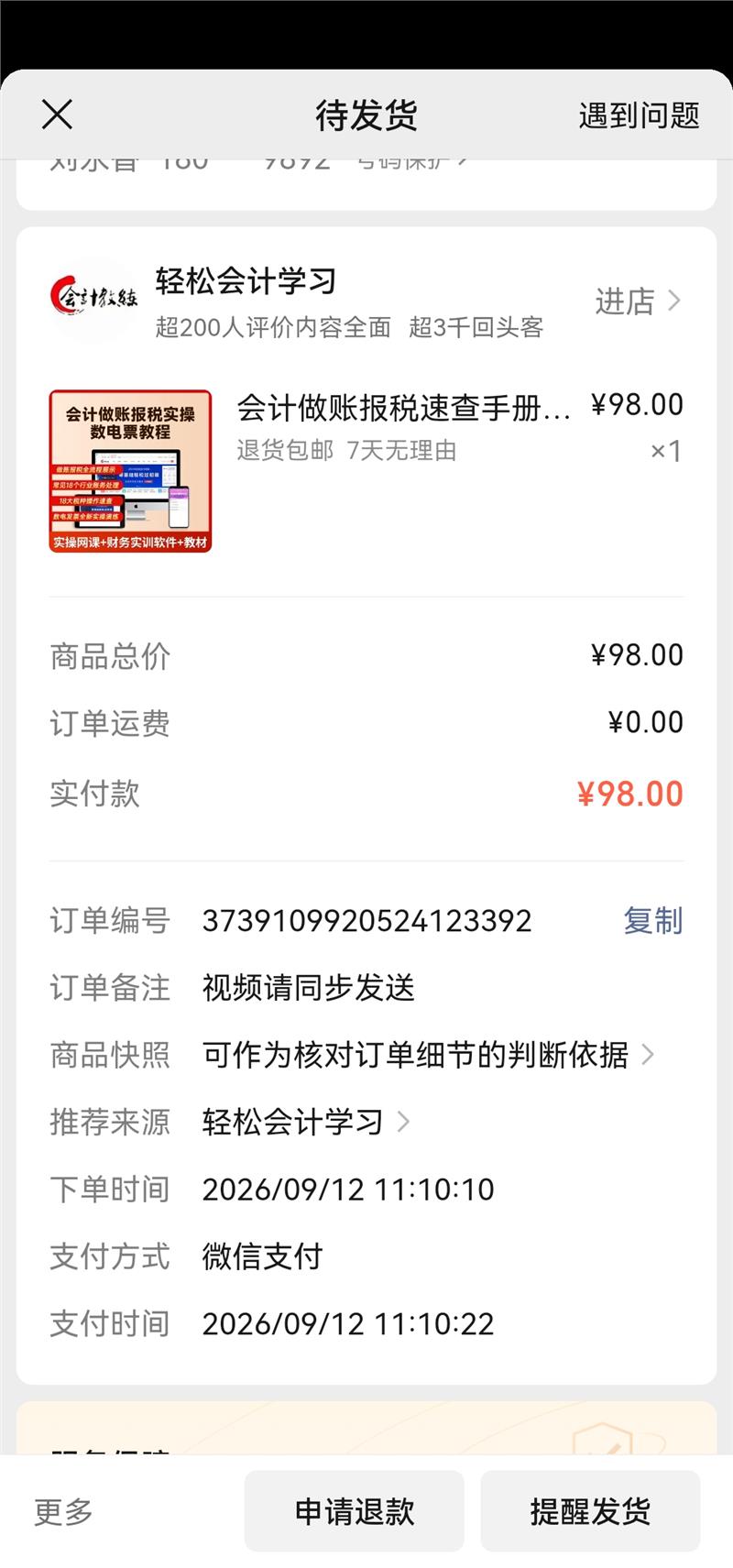This screenshot has width=733, height=1568.
Task: Copy the order number with 复制
Action: point(652,920)
